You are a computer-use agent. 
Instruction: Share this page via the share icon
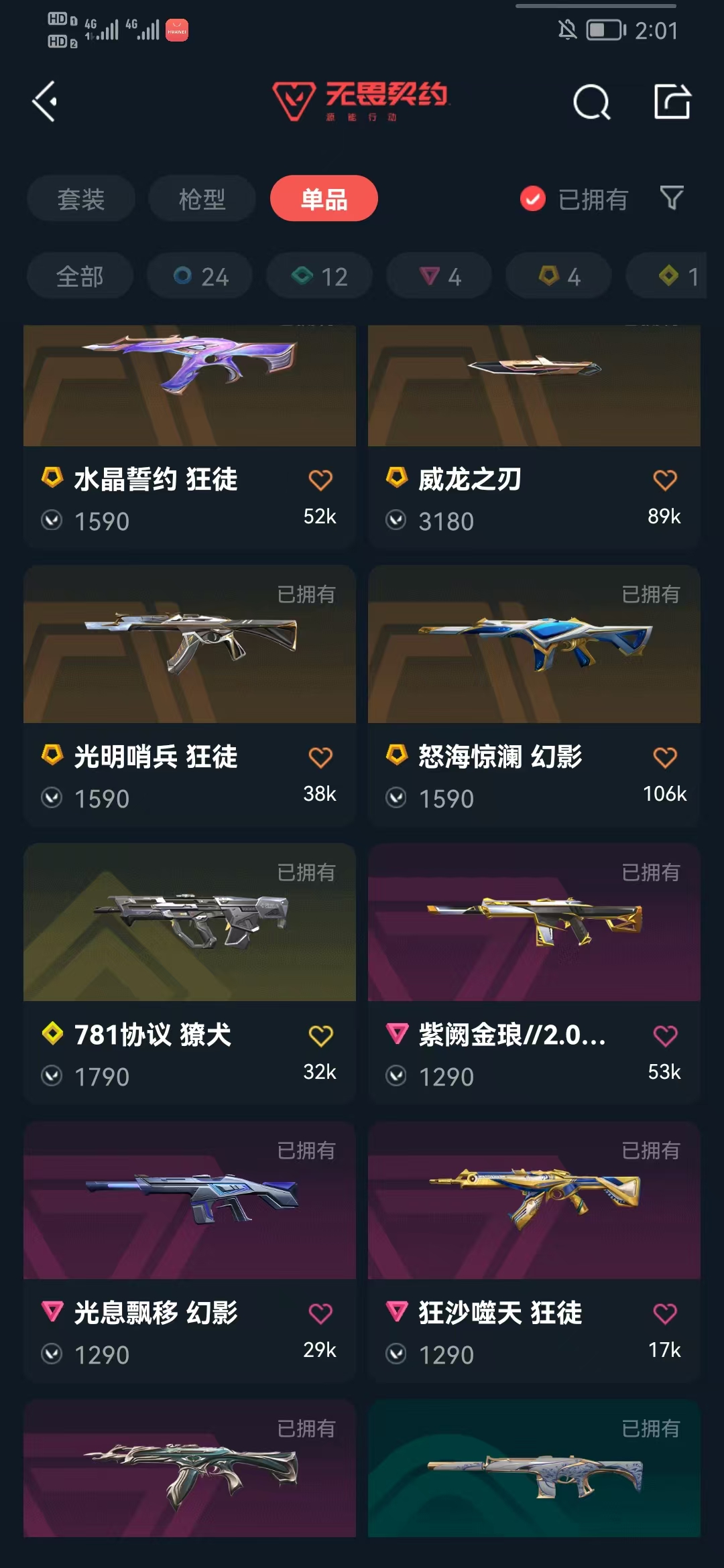pos(672,103)
